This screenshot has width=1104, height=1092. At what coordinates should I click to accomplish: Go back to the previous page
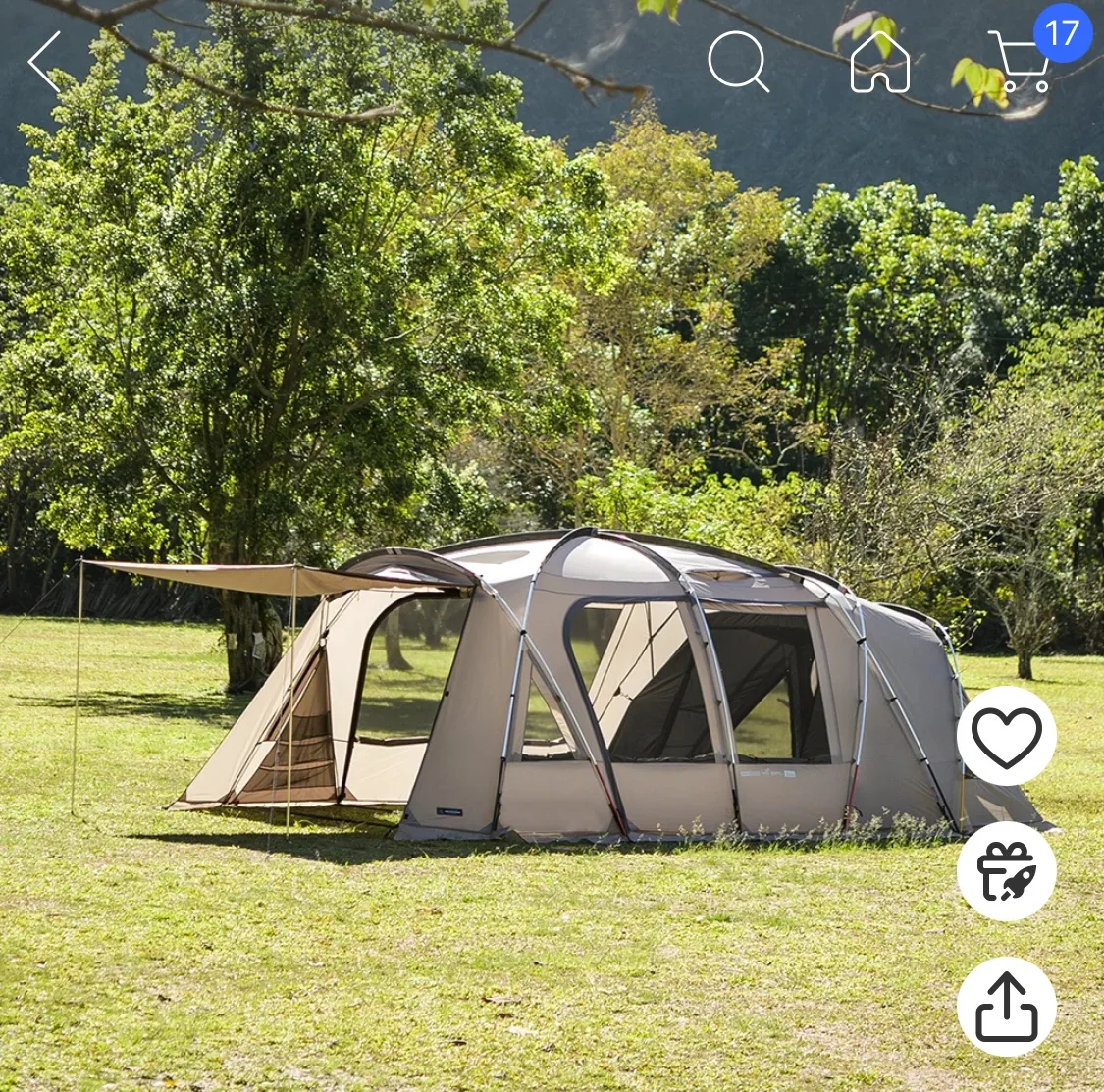tap(45, 62)
